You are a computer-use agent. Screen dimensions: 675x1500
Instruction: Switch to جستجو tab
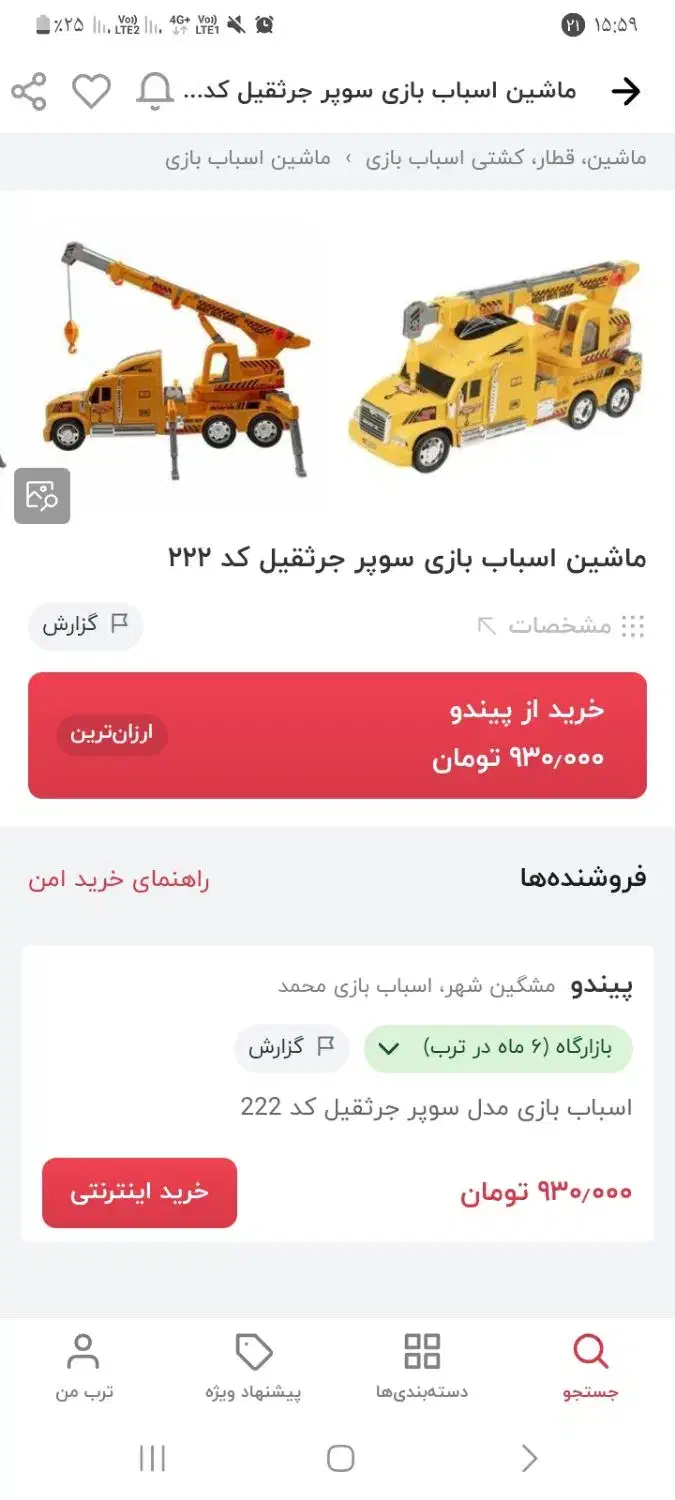point(590,1366)
